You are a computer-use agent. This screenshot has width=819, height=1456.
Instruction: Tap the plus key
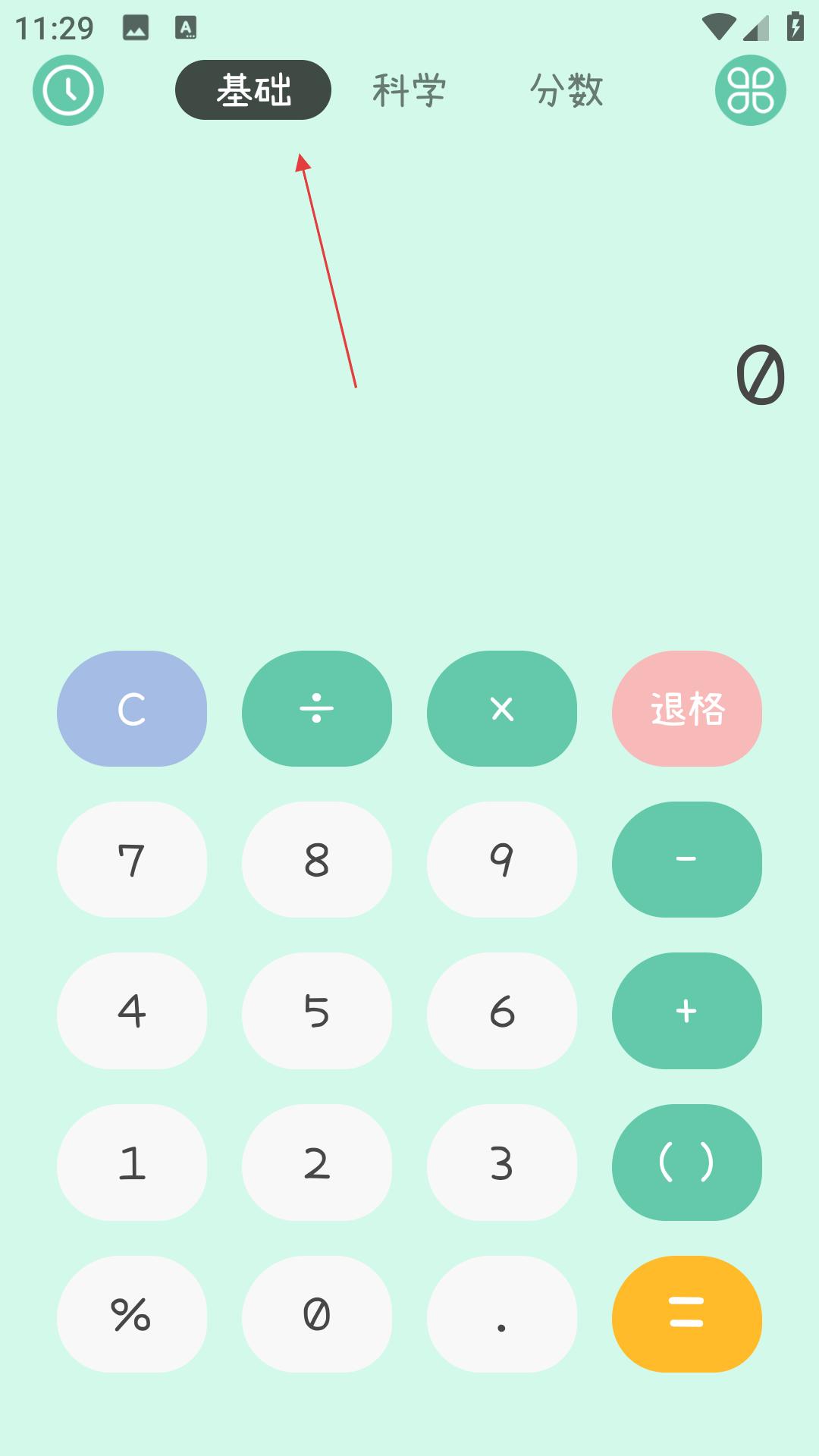(687, 1011)
